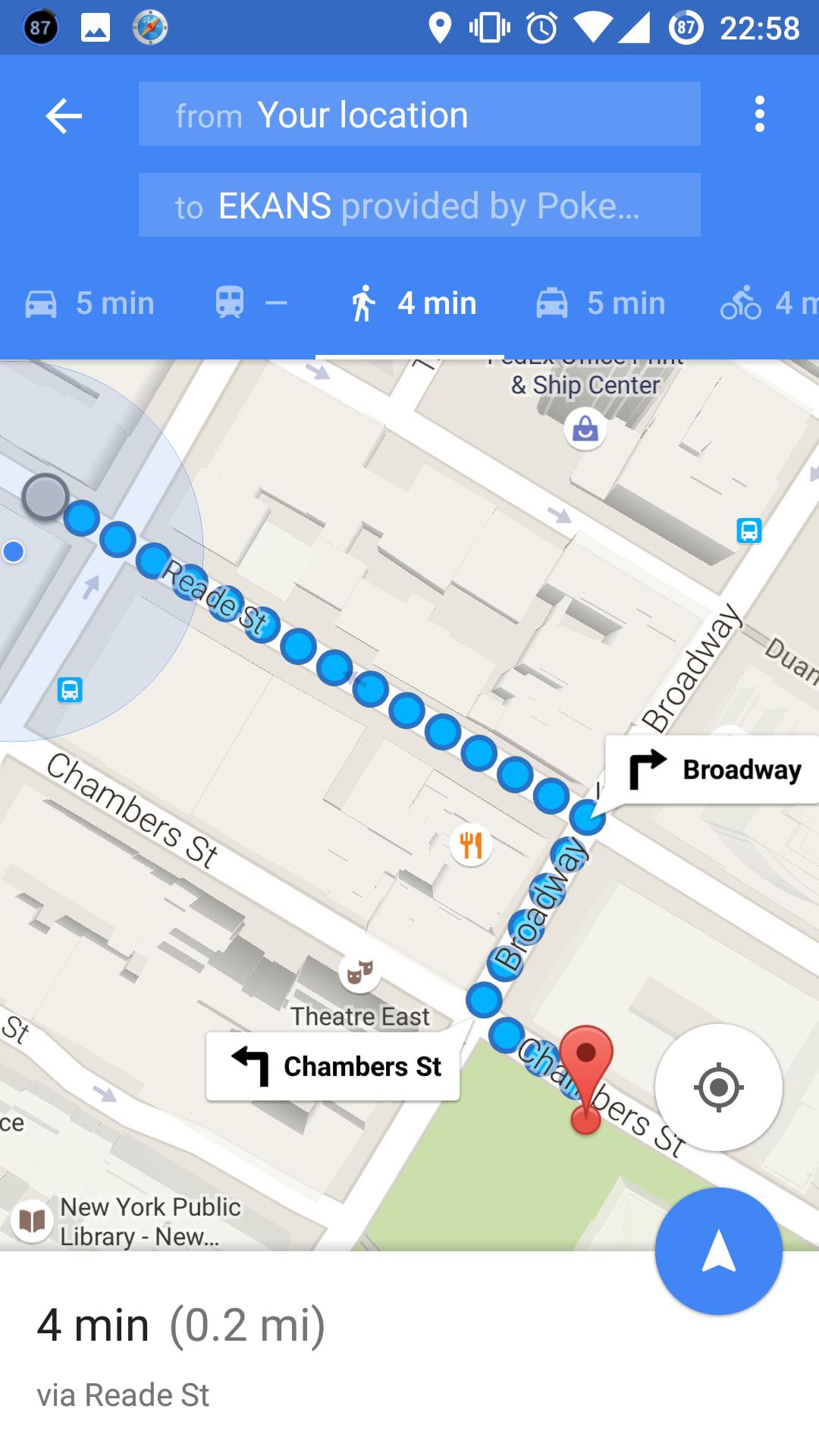The image size is (819, 1456).
Task: Switch to the taxi ride tab
Action: point(601,304)
